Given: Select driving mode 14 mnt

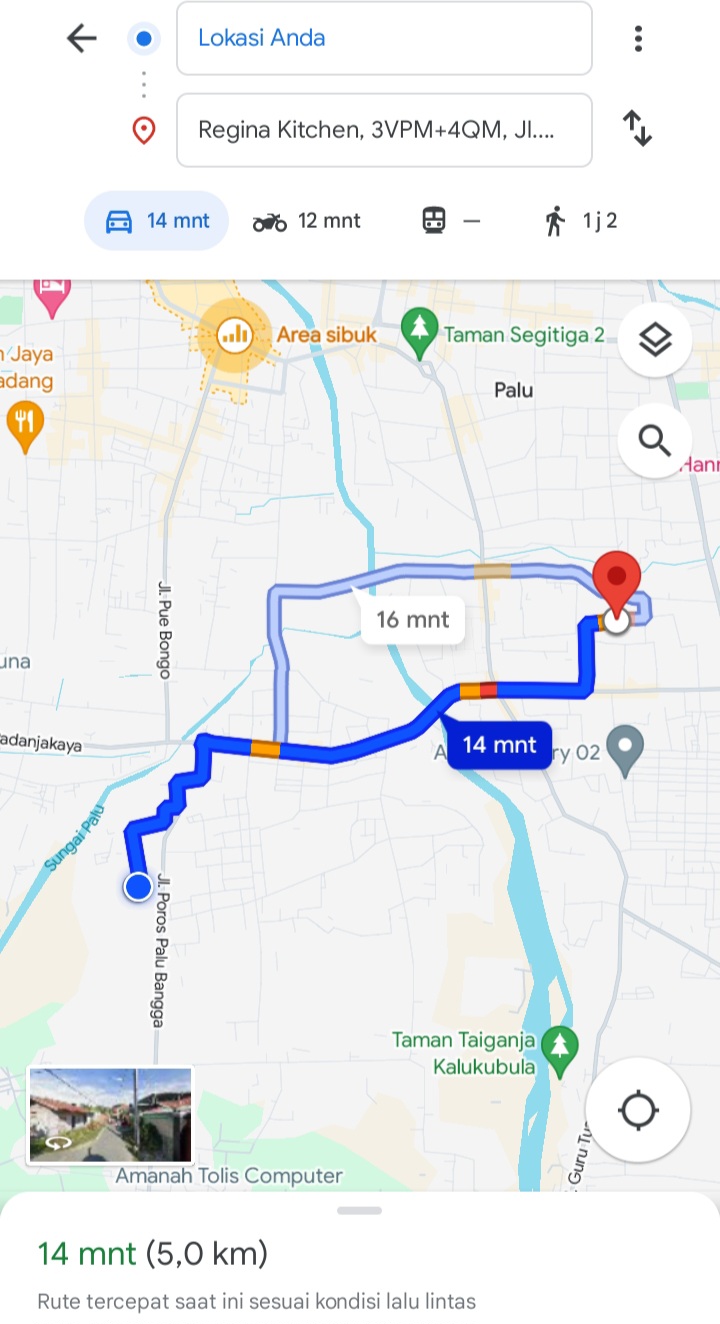Looking at the screenshot, I should coord(157,221).
